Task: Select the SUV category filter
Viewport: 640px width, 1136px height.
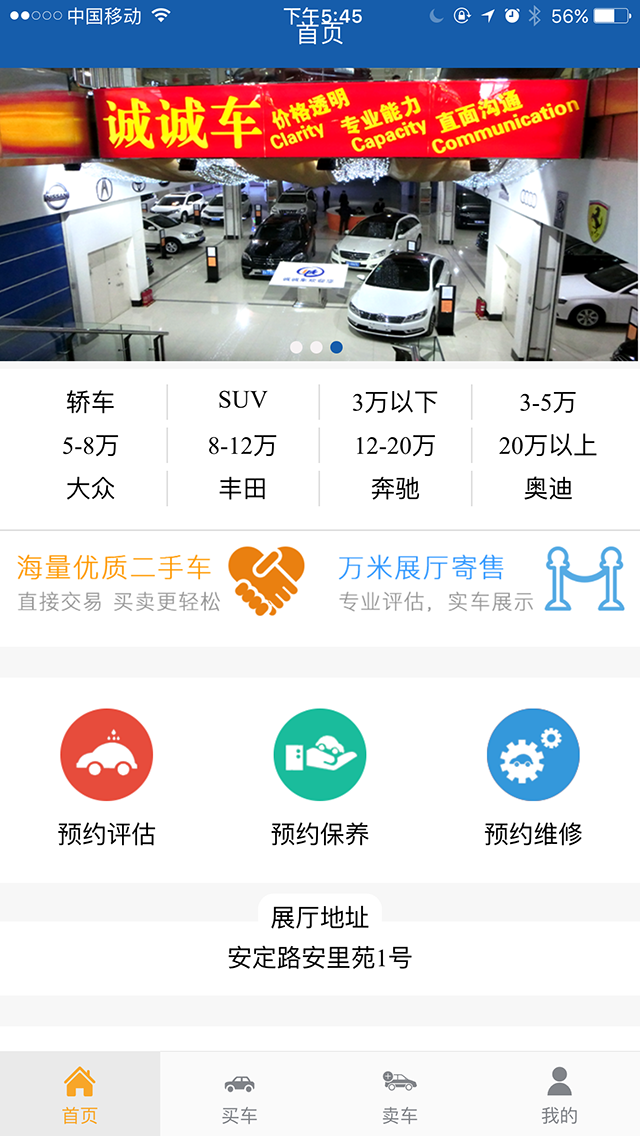Action: click(243, 401)
